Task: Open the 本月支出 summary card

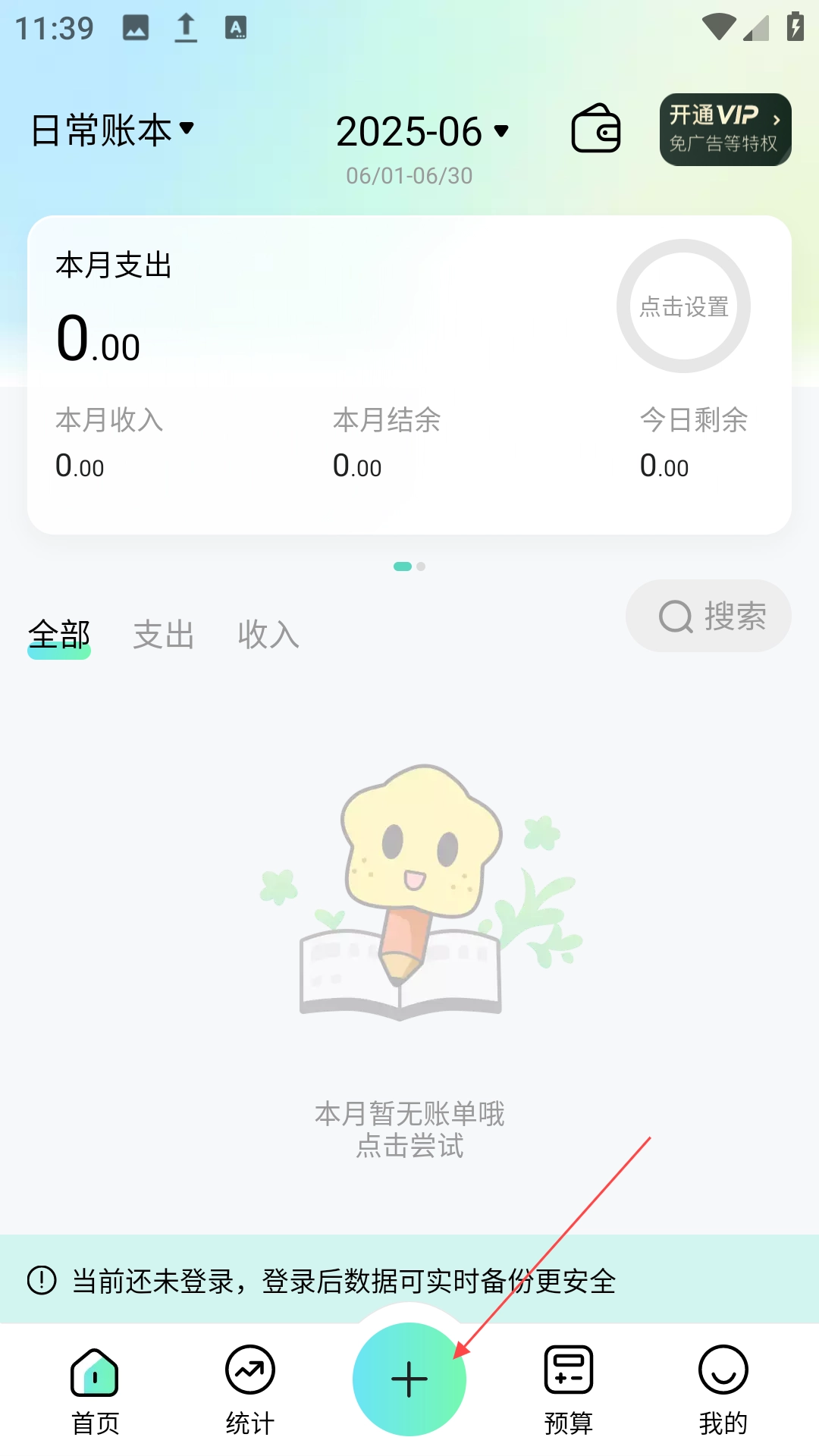Action: [x=303, y=318]
